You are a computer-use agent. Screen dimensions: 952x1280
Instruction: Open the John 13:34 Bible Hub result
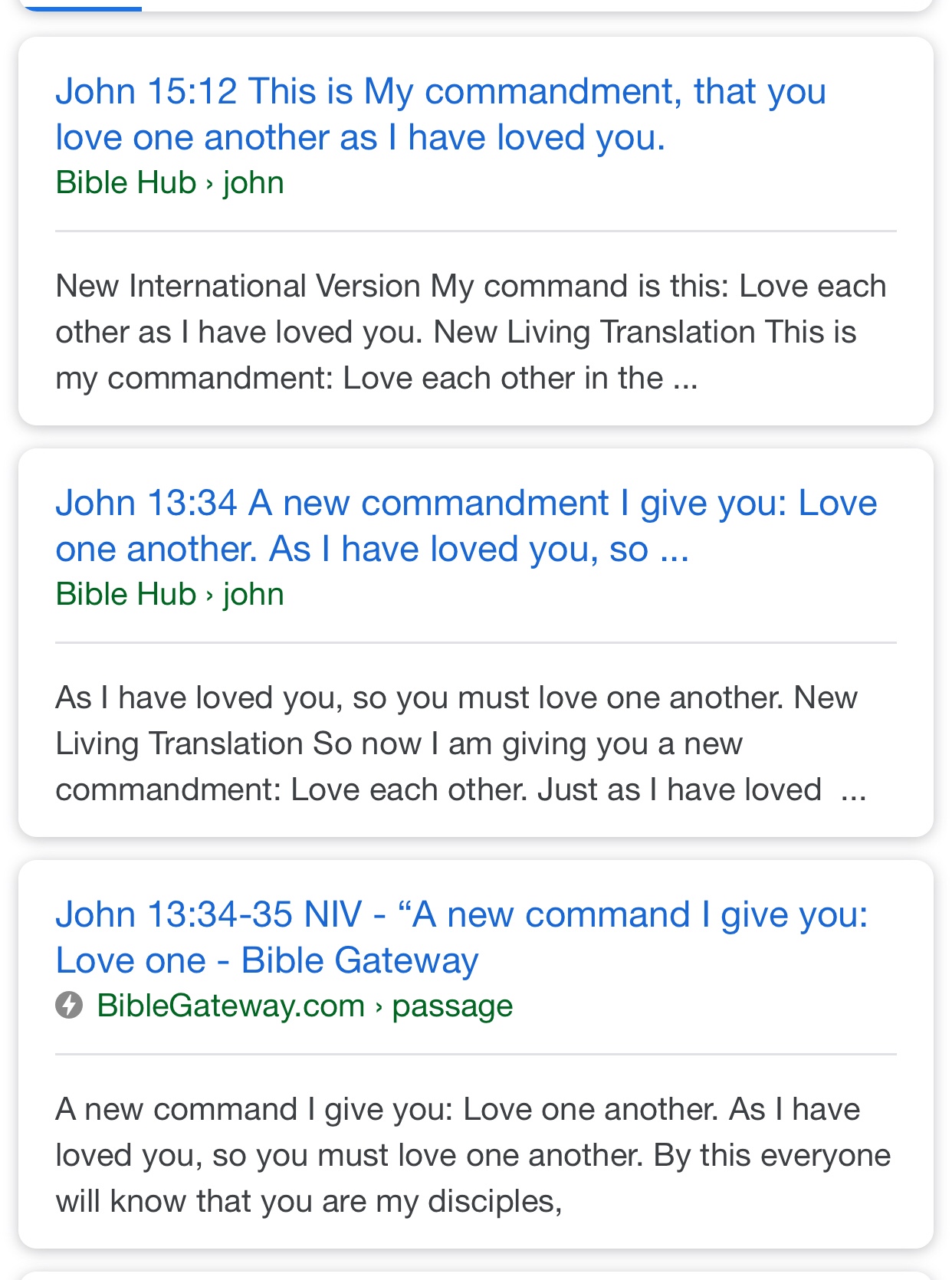[465, 526]
